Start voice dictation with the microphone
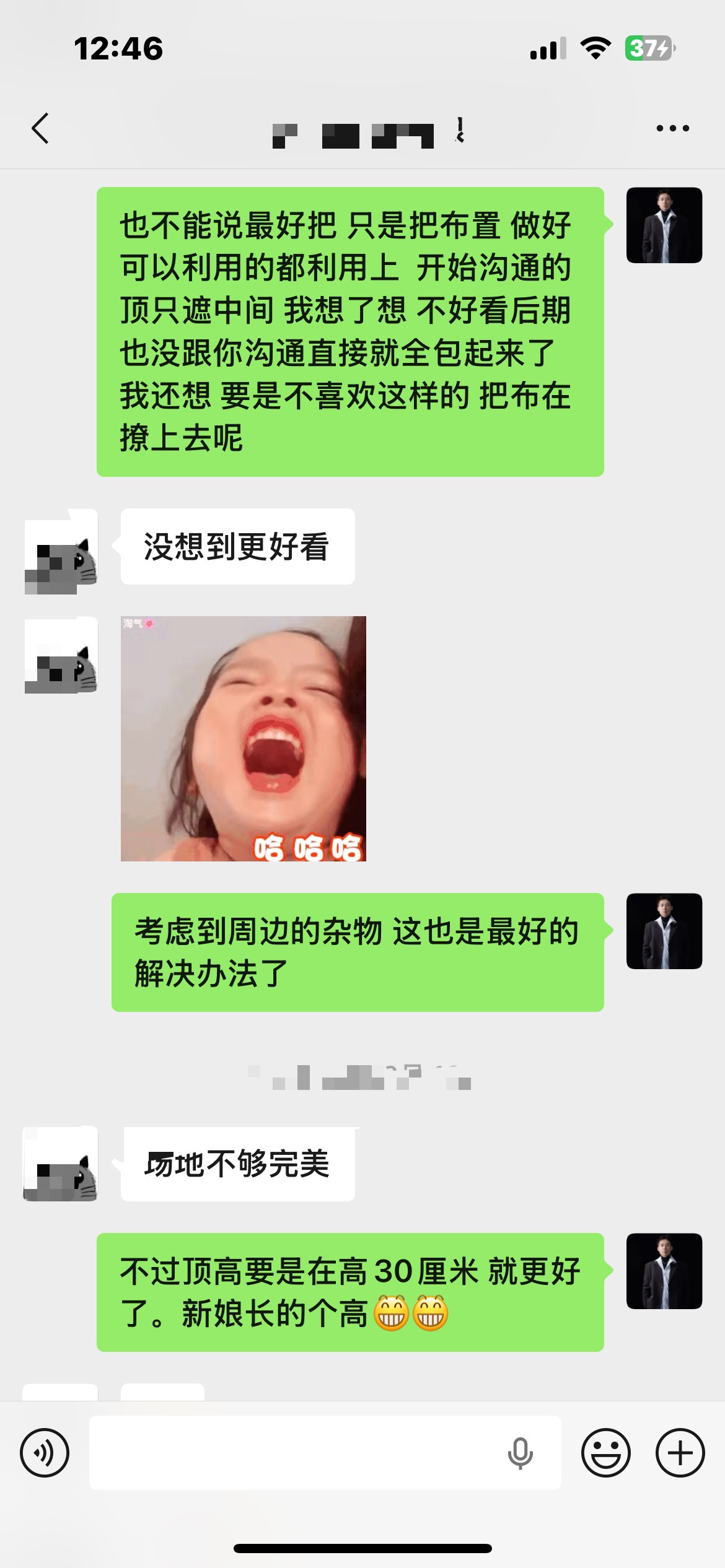Viewport: 725px width, 1568px height. pos(520,1453)
